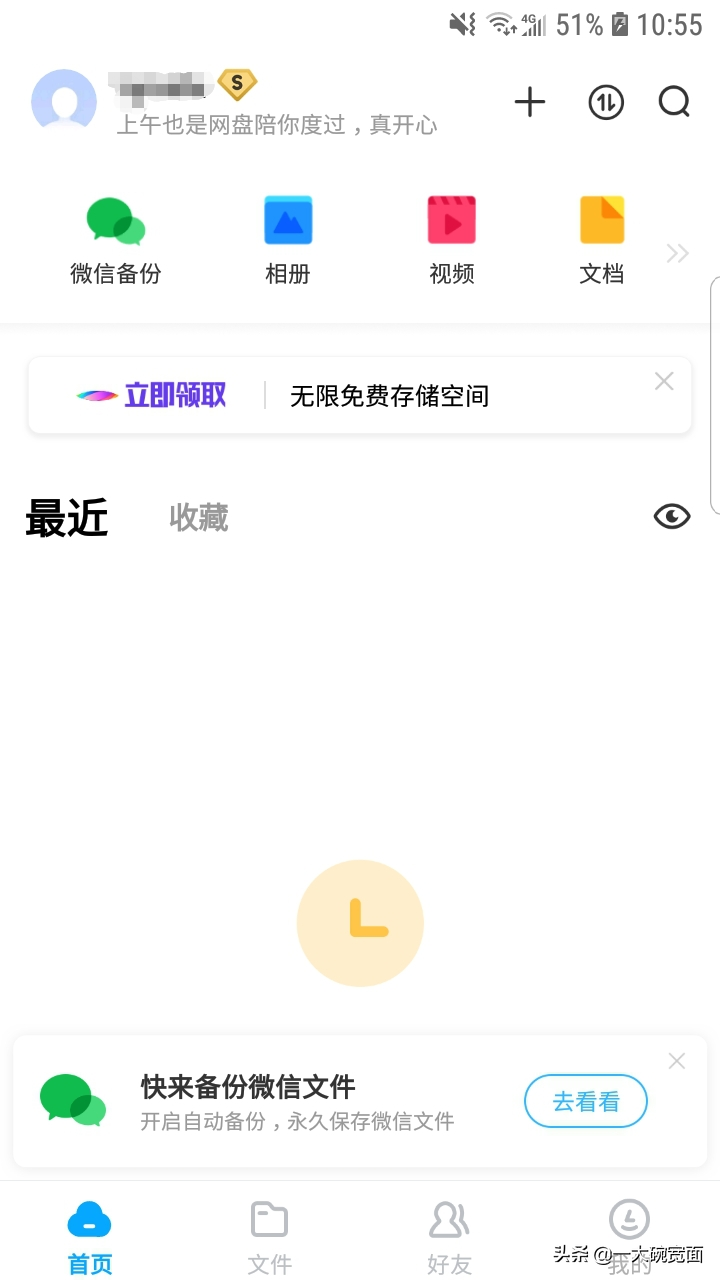Open the transfer list icon
The image size is (720, 1280).
click(606, 102)
